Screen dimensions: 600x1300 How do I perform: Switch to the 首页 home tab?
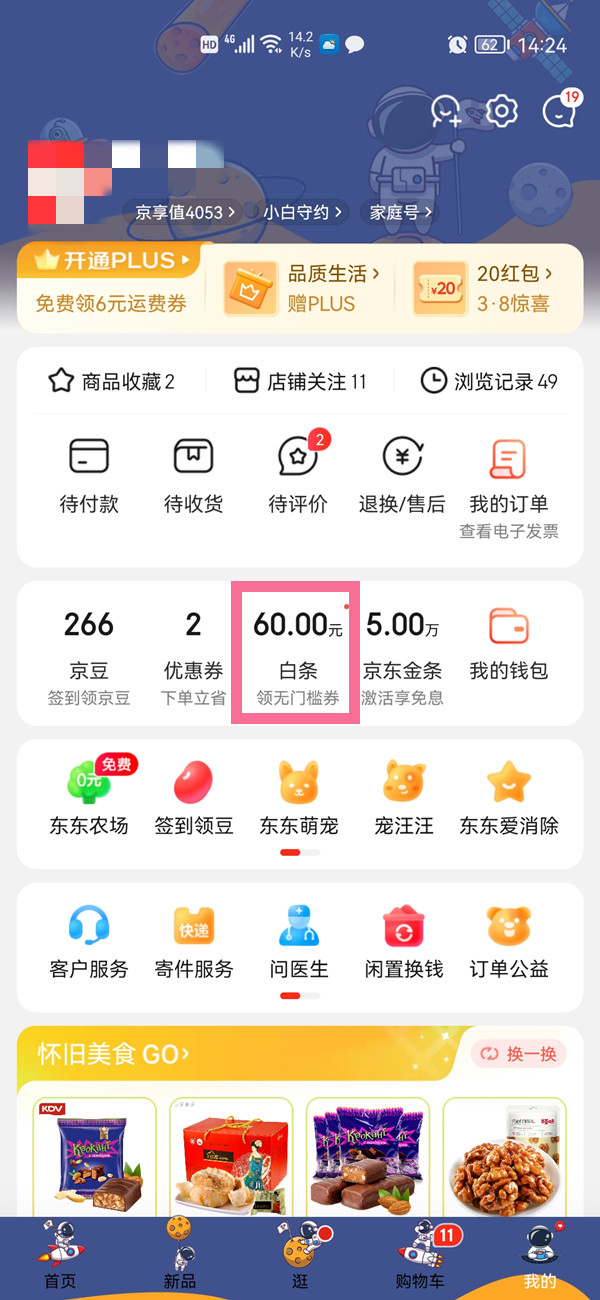(x=59, y=1254)
